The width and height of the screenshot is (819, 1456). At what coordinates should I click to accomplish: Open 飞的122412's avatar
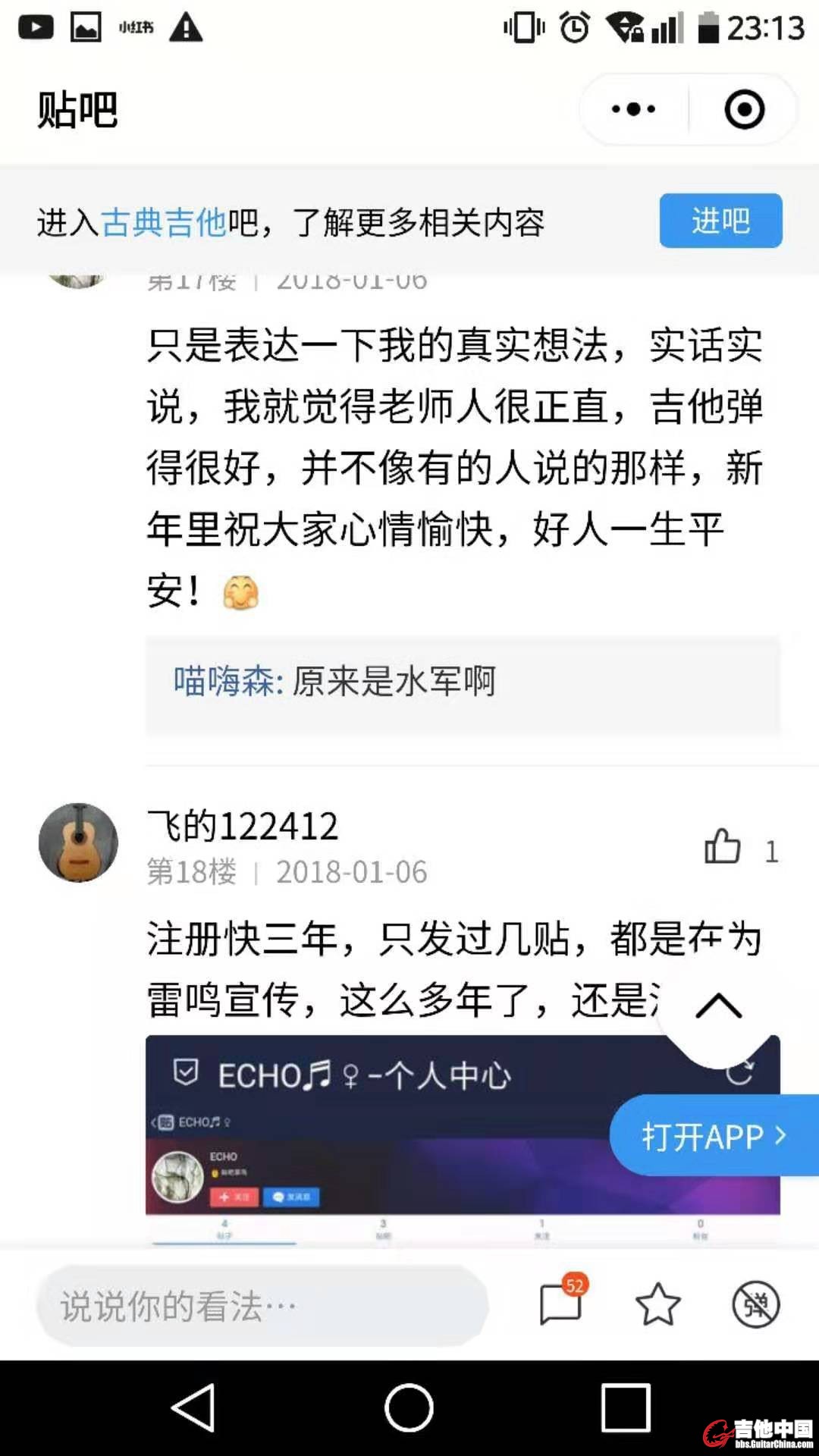pyautogui.click(x=78, y=842)
